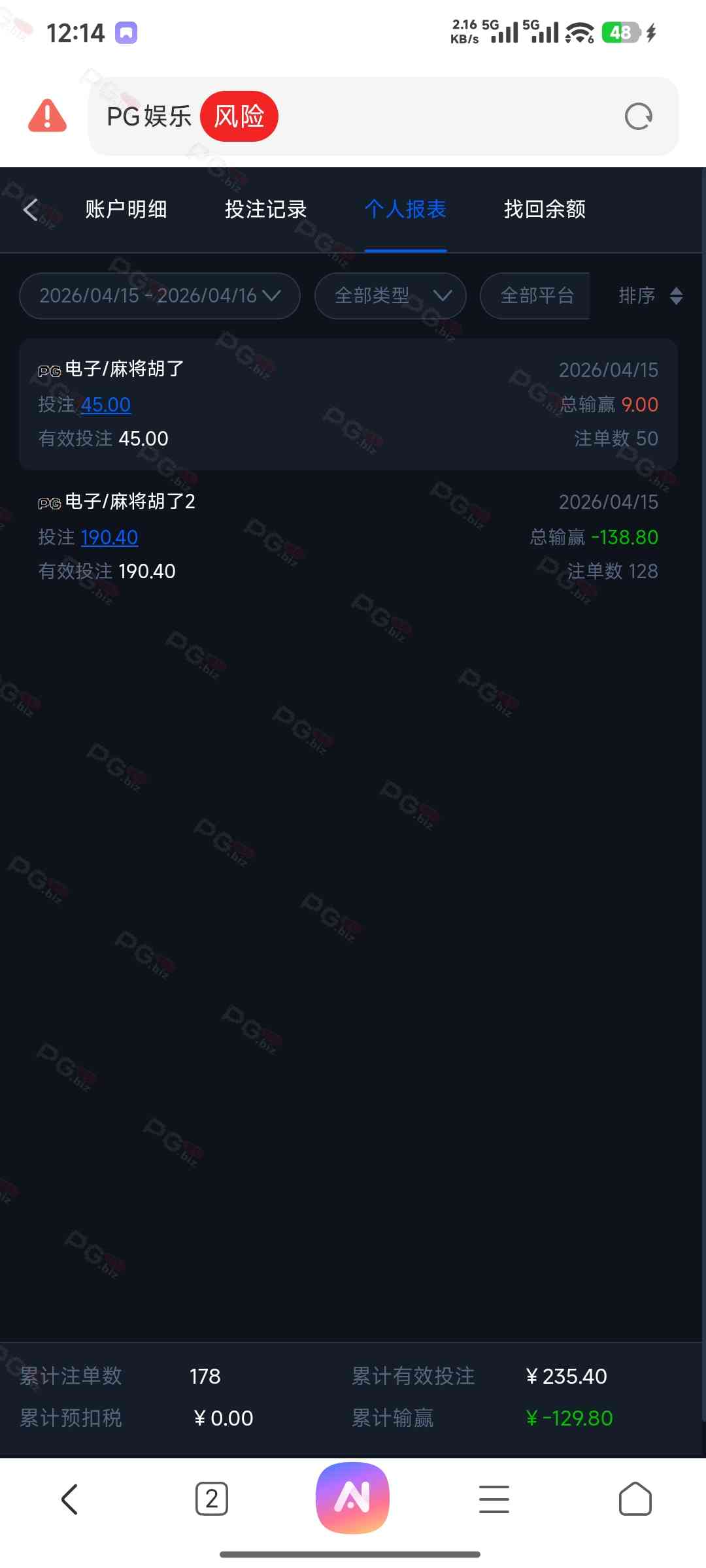
Task: View the 2 open browser tabs
Action: (x=211, y=1499)
